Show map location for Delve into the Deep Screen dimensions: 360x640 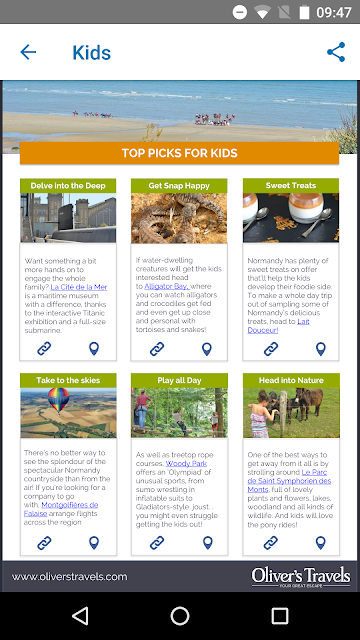point(94,349)
